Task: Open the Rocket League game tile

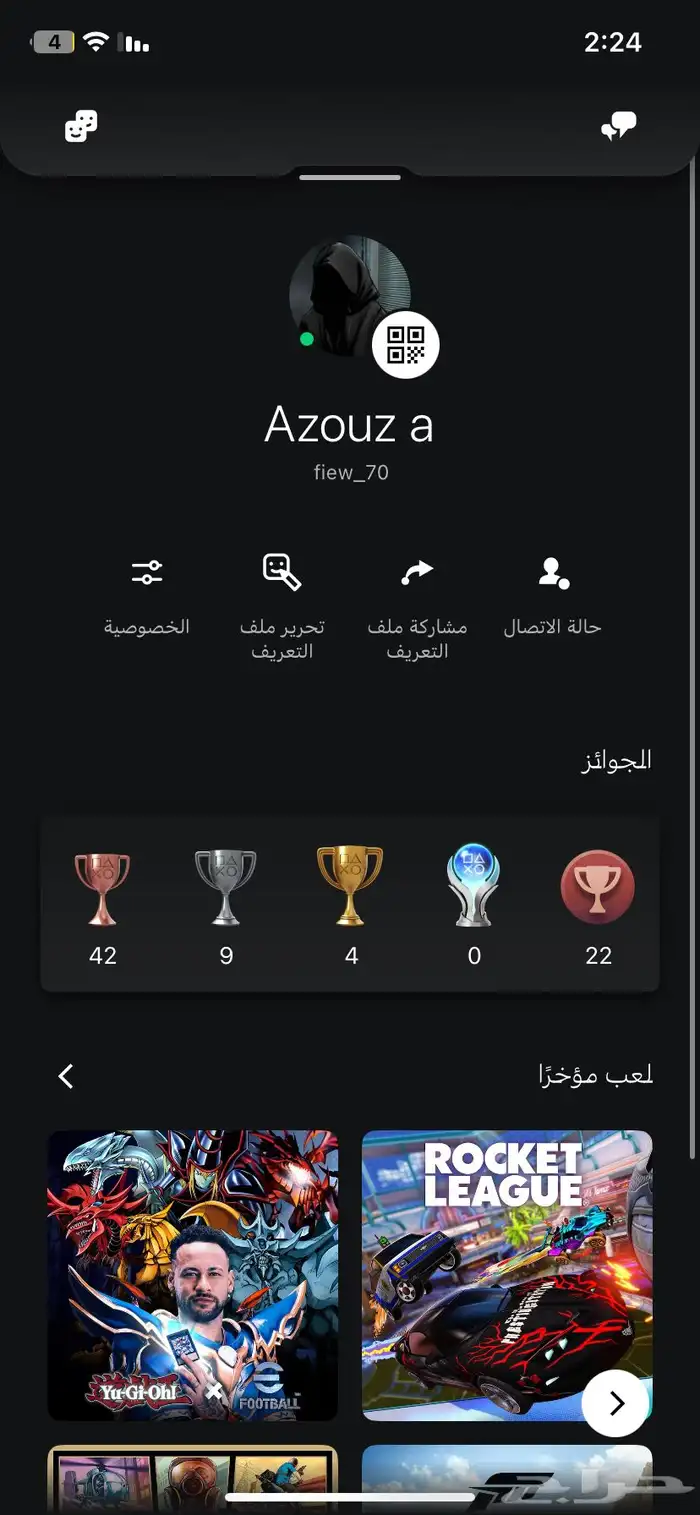Action: (x=507, y=1275)
